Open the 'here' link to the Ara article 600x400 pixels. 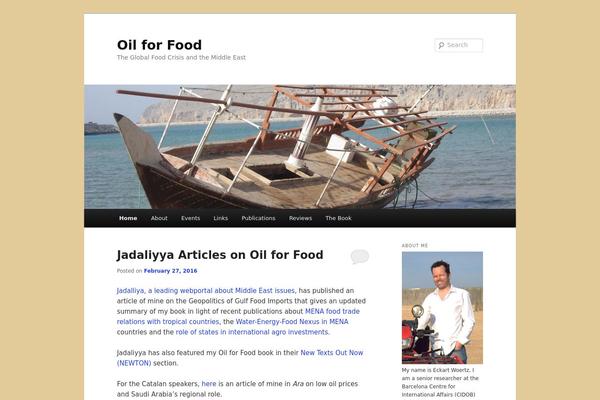(x=209, y=384)
